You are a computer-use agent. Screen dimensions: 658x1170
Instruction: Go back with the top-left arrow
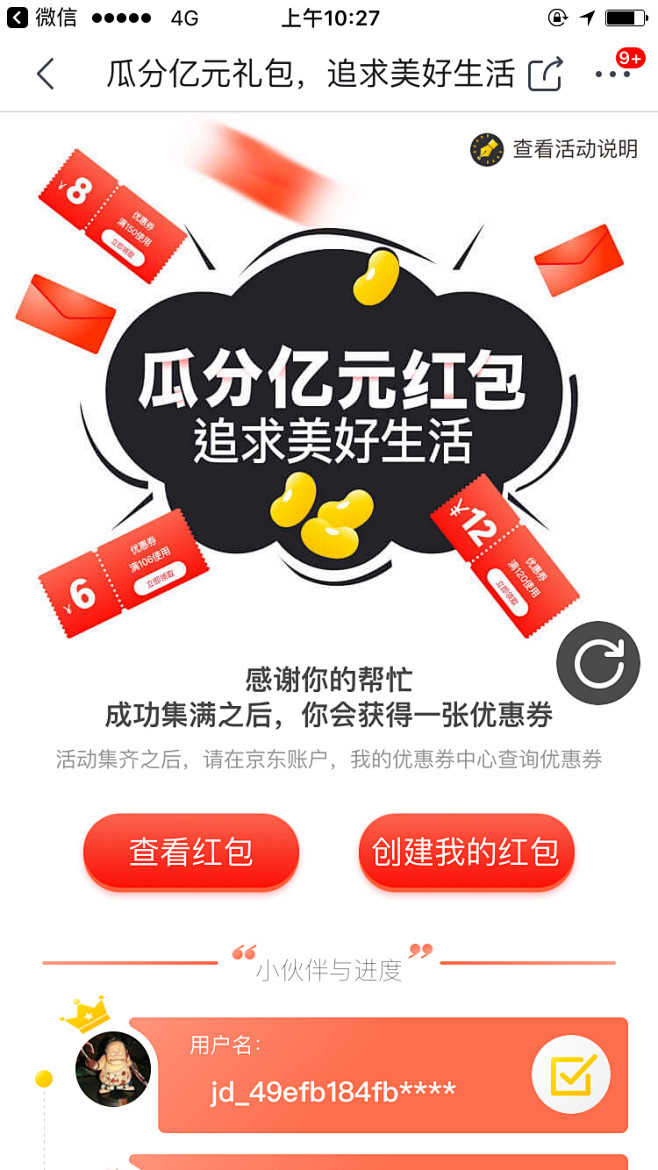46,74
